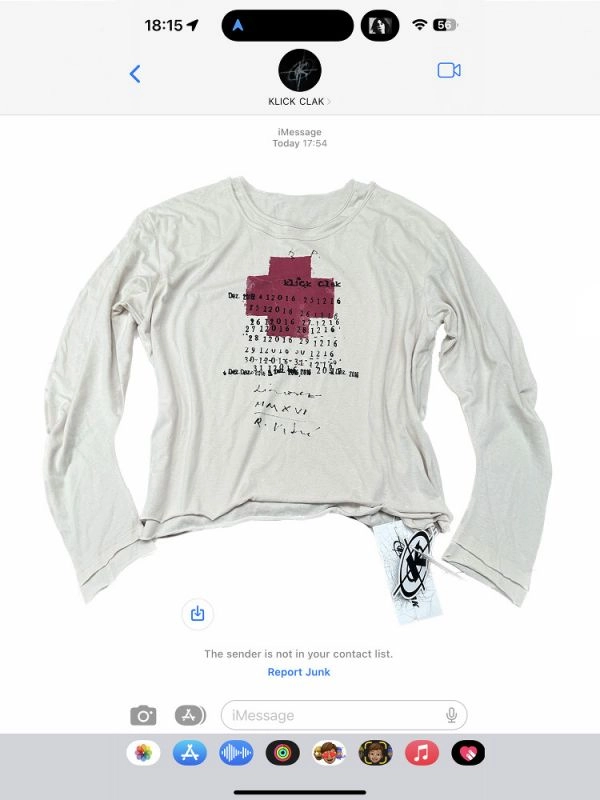Open the camera to take a photo

point(144,715)
